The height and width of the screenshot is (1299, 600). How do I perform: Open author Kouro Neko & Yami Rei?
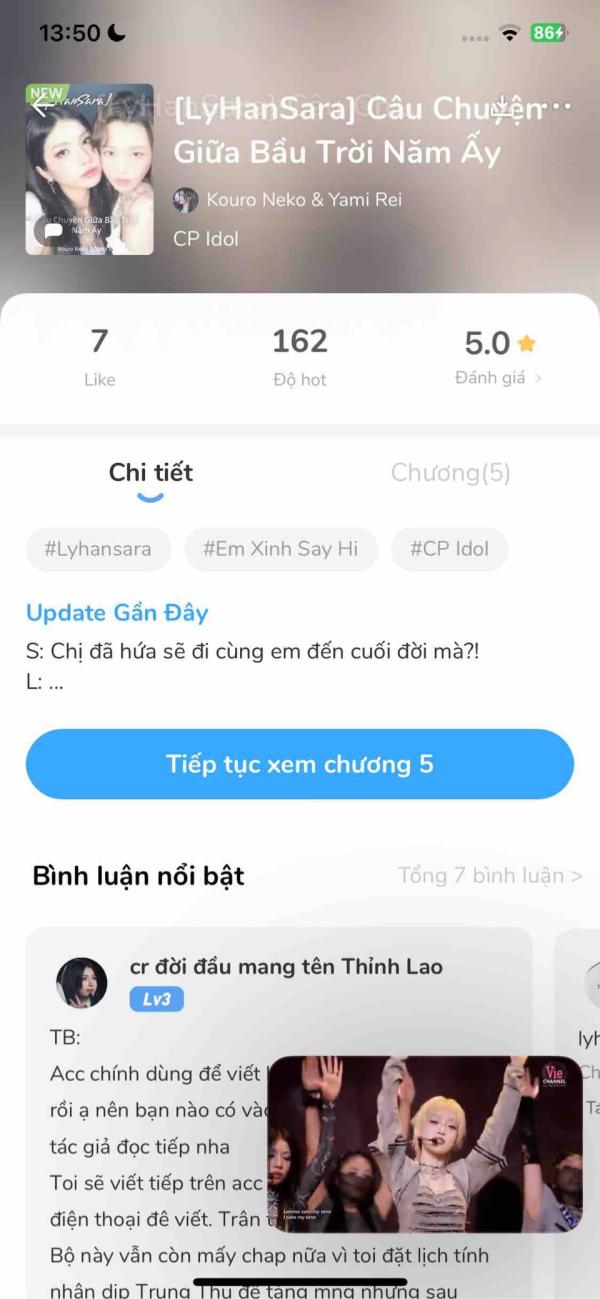290,199
